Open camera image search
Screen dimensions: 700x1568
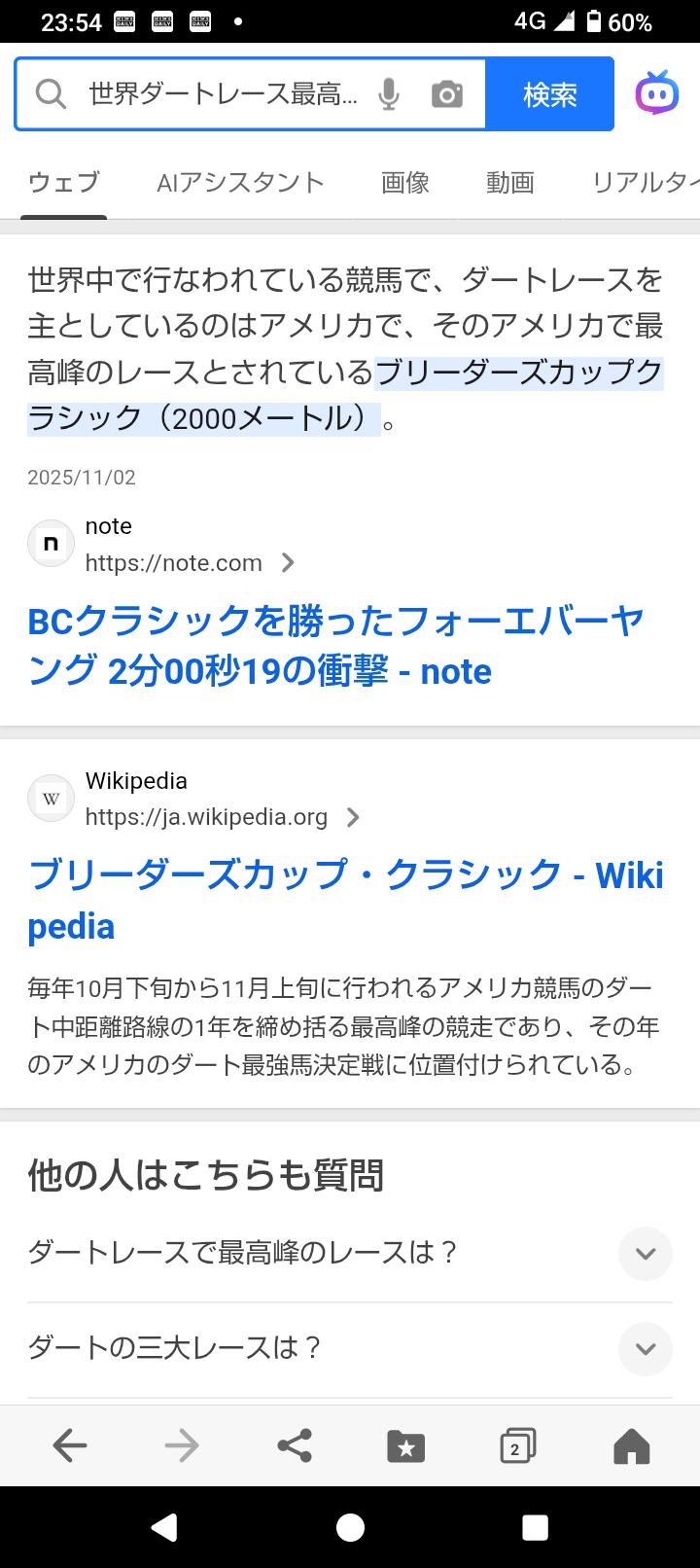pyautogui.click(x=446, y=94)
